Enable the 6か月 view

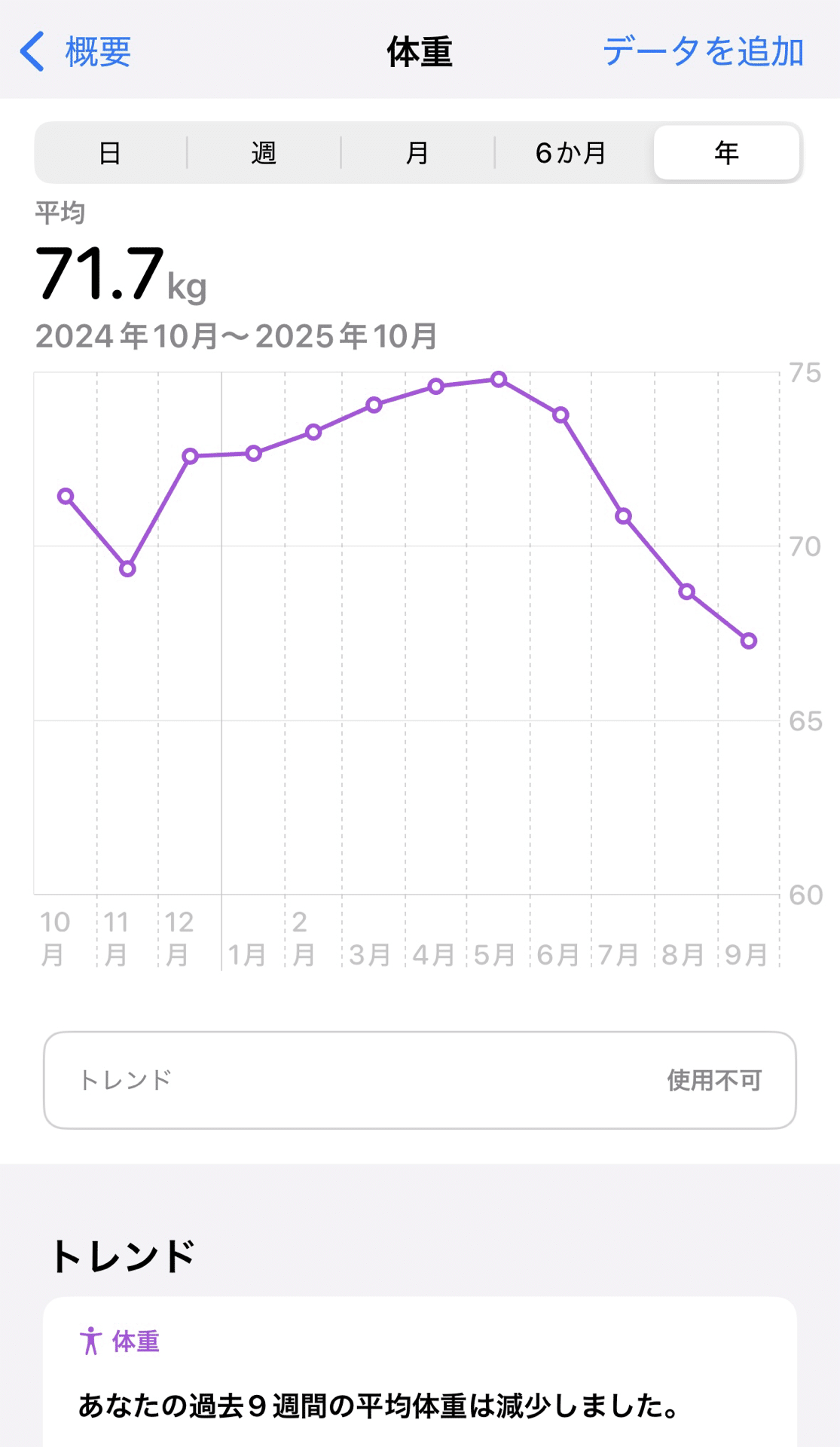tap(570, 153)
